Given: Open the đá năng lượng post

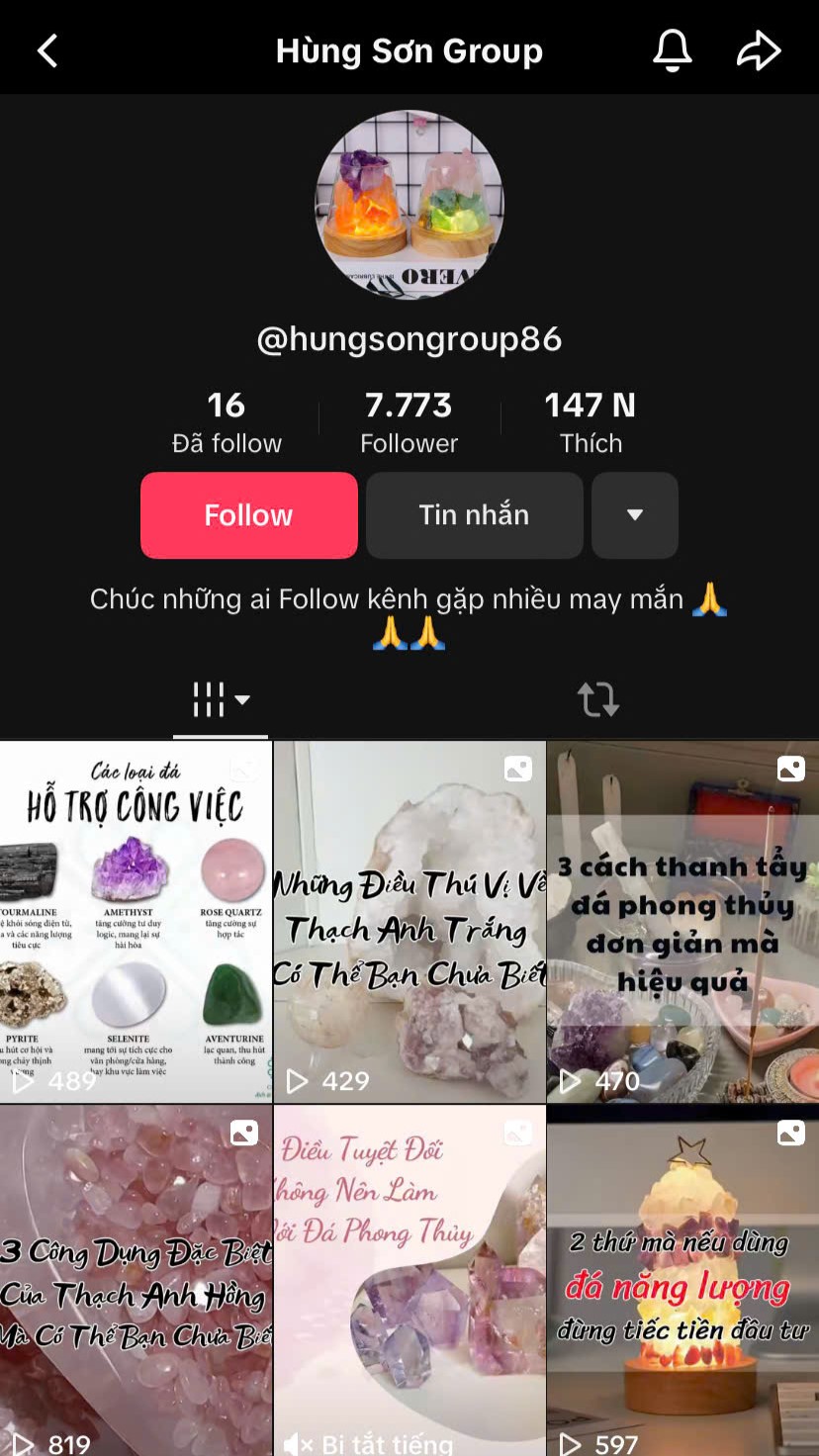Looking at the screenshot, I should (683, 1281).
